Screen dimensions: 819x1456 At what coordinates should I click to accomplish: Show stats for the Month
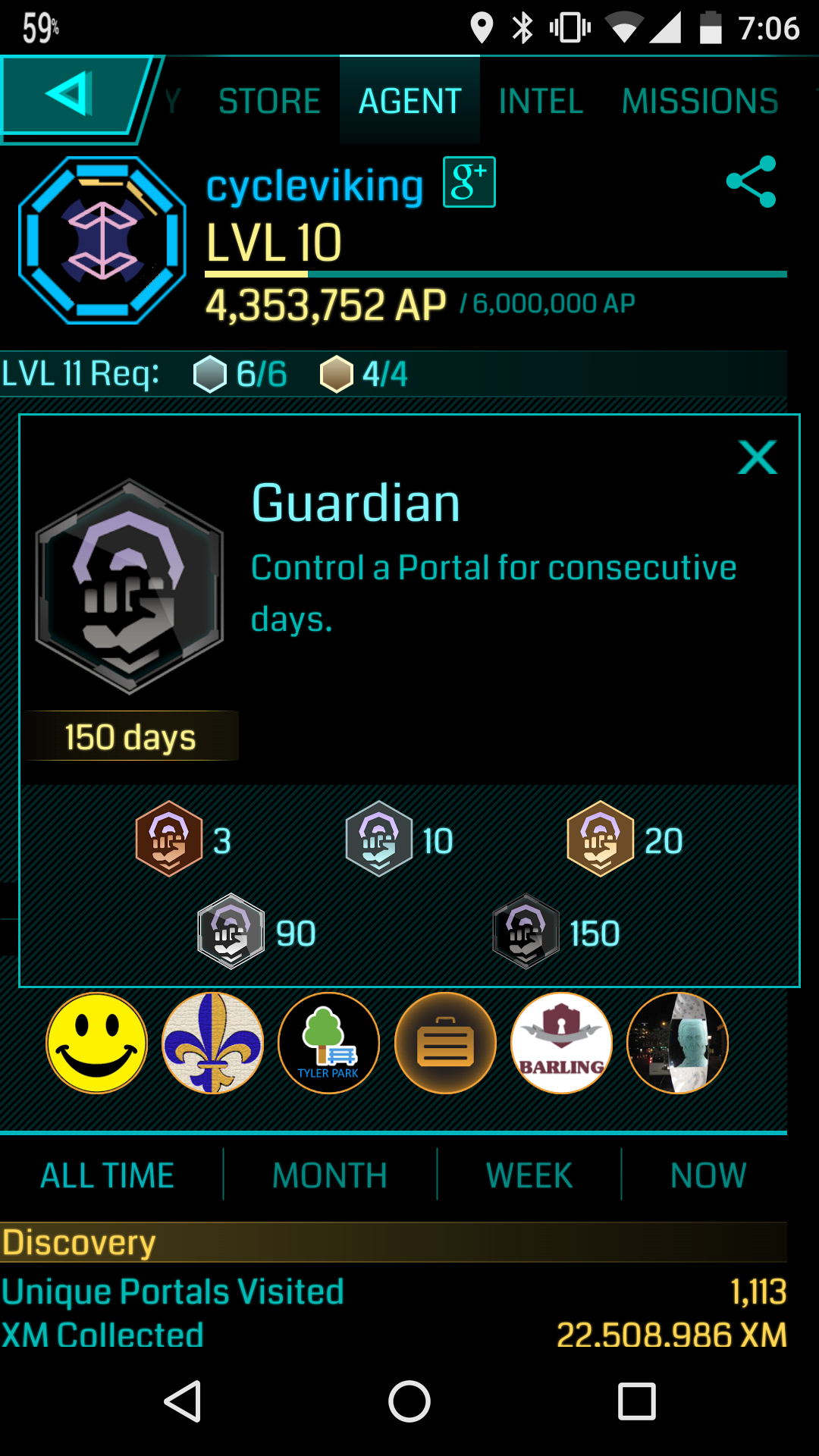pos(330,1175)
